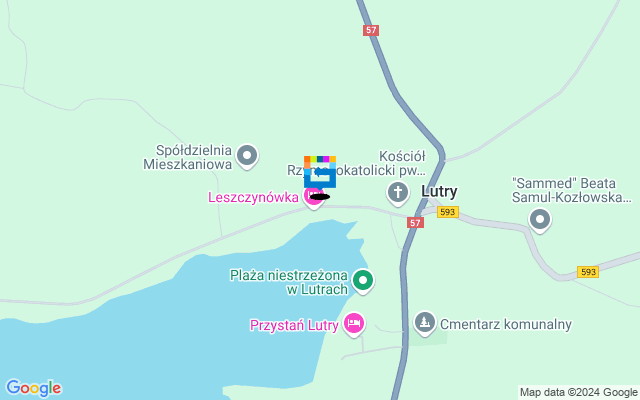Open the Przystań Lutry lodging marker
The width and height of the screenshot is (640, 400).
(353, 323)
